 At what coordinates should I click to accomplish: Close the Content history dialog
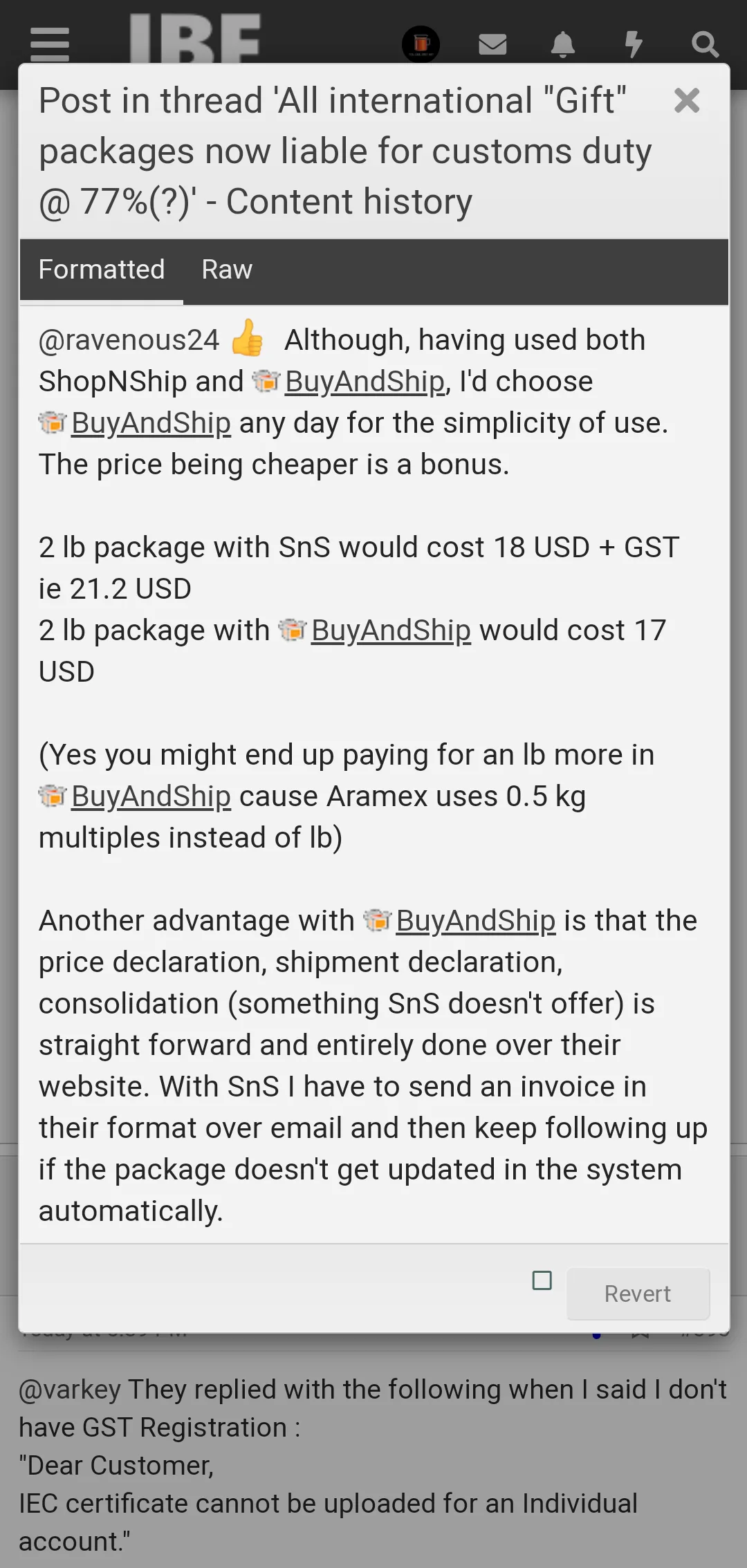click(686, 101)
